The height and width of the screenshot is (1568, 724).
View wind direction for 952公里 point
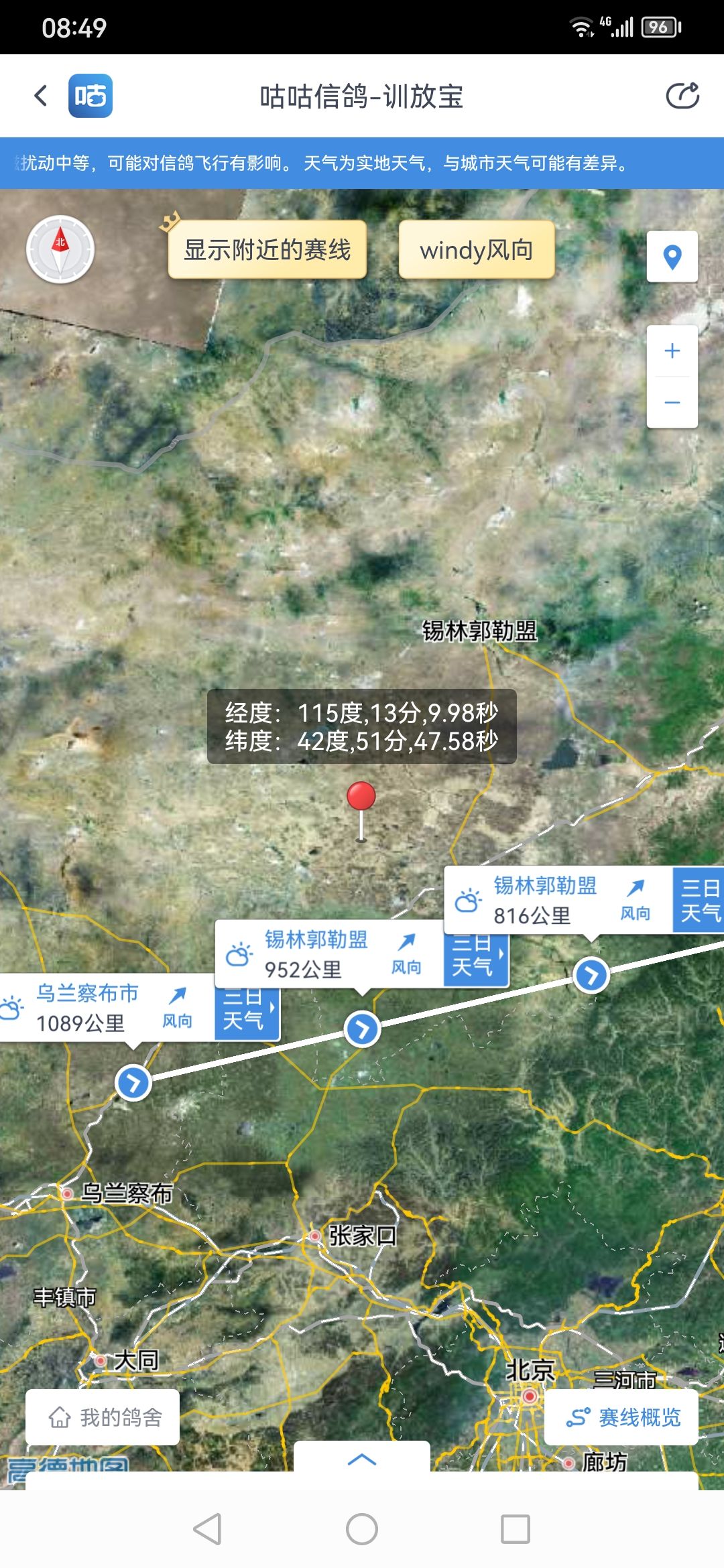pos(406,954)
